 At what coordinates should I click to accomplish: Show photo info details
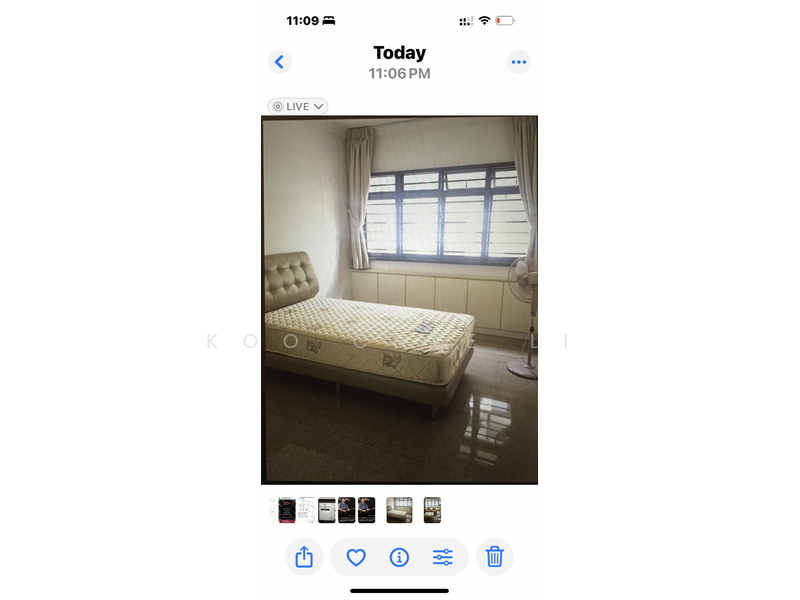tap(399, 557)
